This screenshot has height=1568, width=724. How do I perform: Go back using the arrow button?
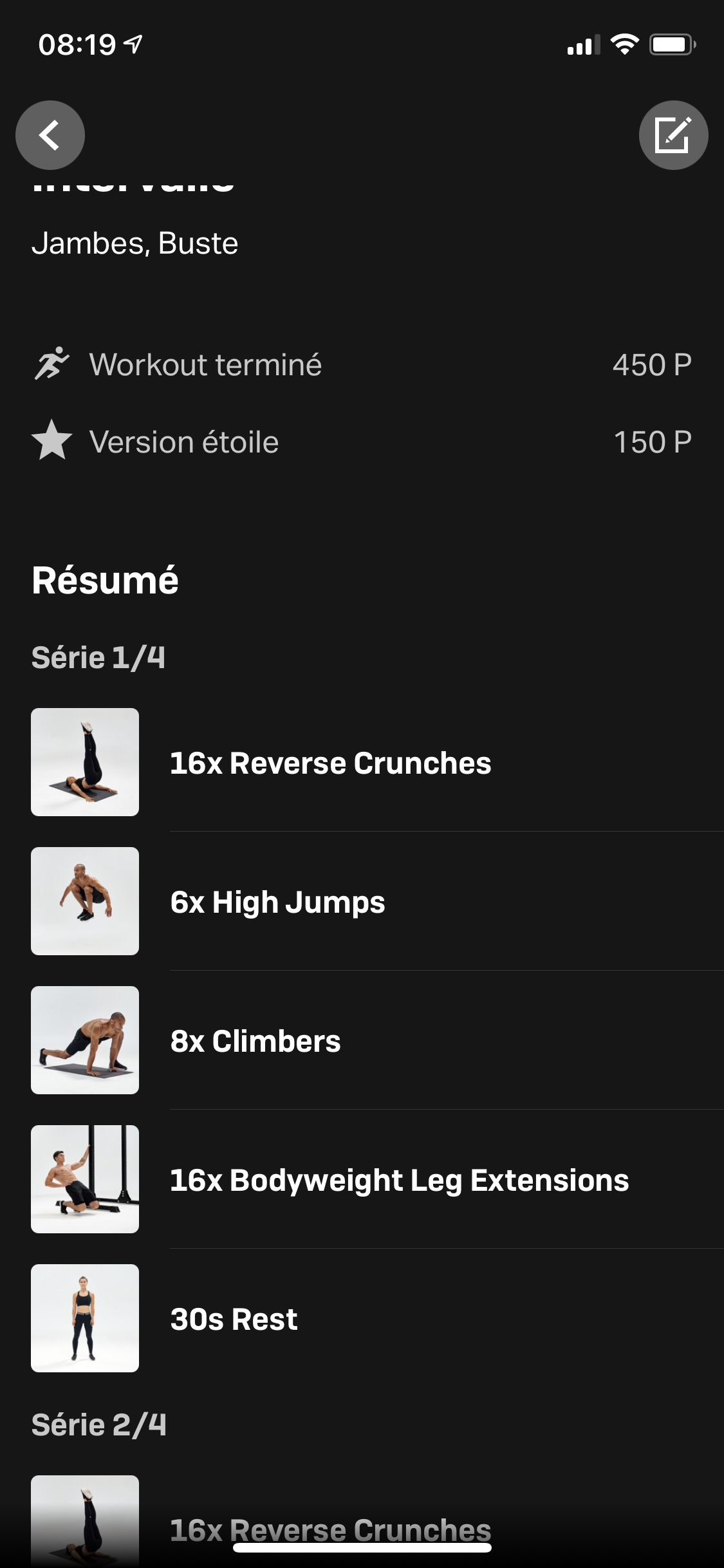pos(50,135)
